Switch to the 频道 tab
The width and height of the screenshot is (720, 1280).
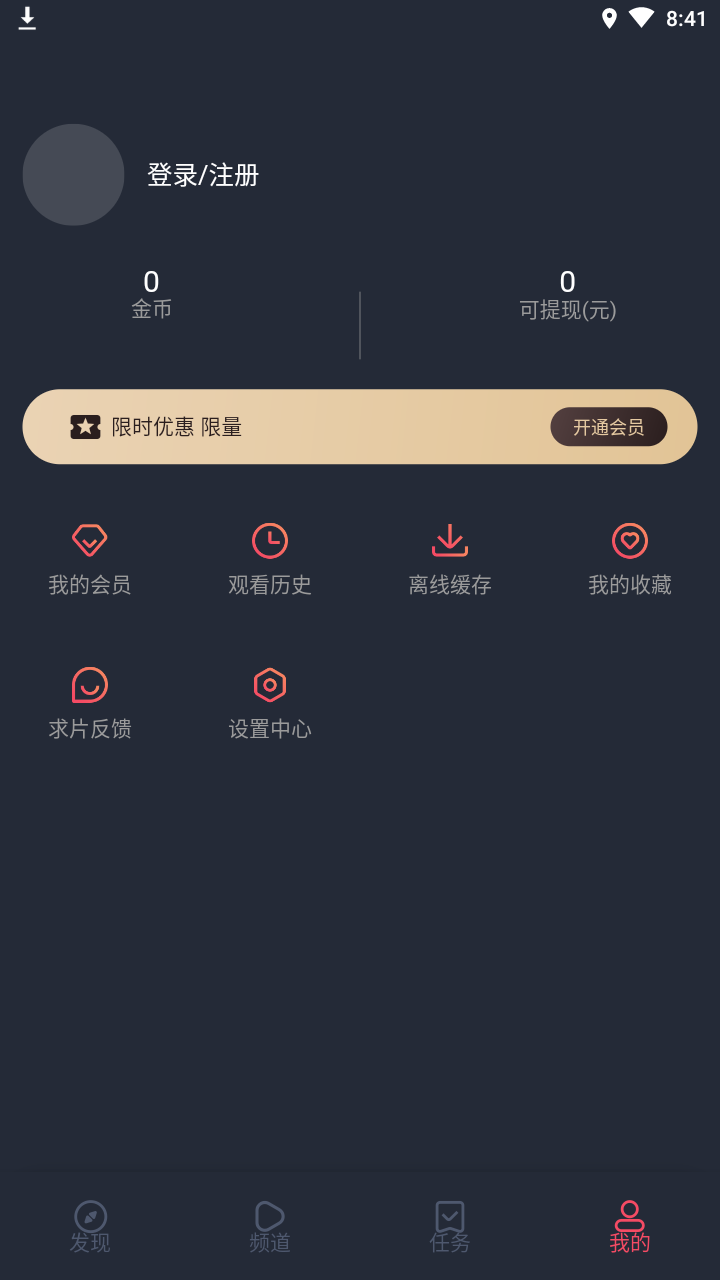(270, 1227)
